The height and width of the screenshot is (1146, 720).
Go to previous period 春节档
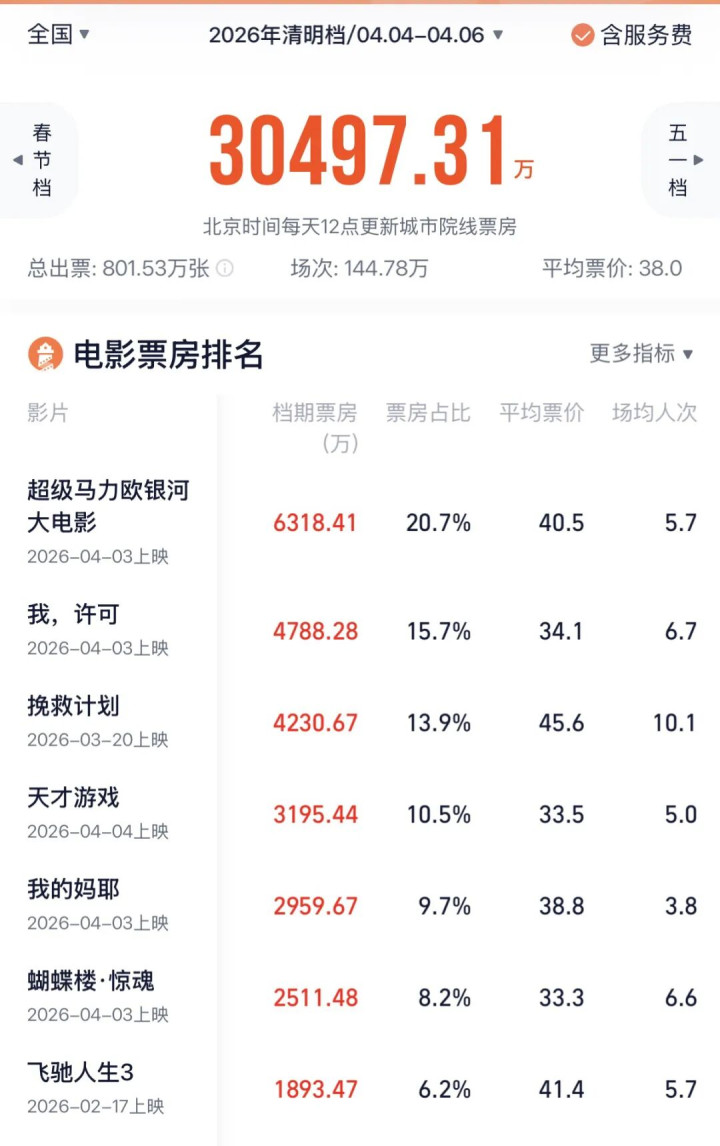click(x=36, y=160)
